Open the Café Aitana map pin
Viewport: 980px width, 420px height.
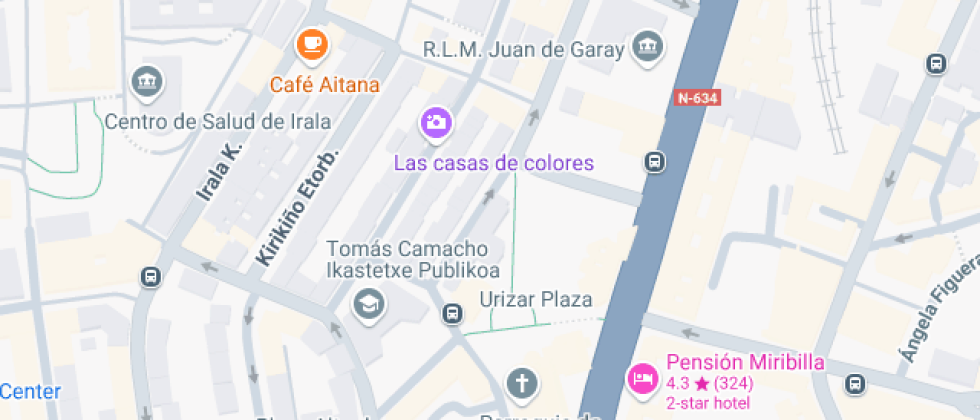(312, 46)
